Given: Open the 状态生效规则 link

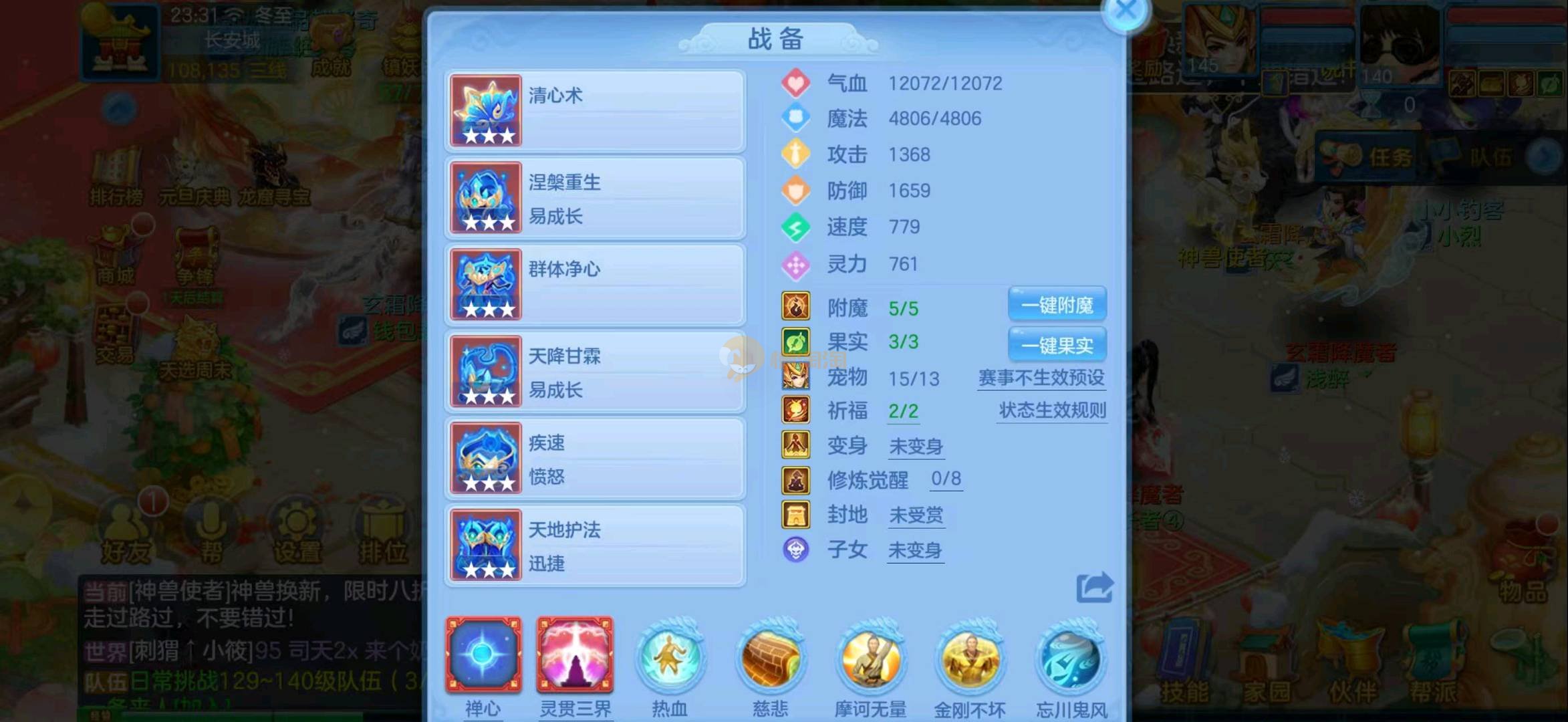Looking at the screenshot, I should coord(1052,410).
